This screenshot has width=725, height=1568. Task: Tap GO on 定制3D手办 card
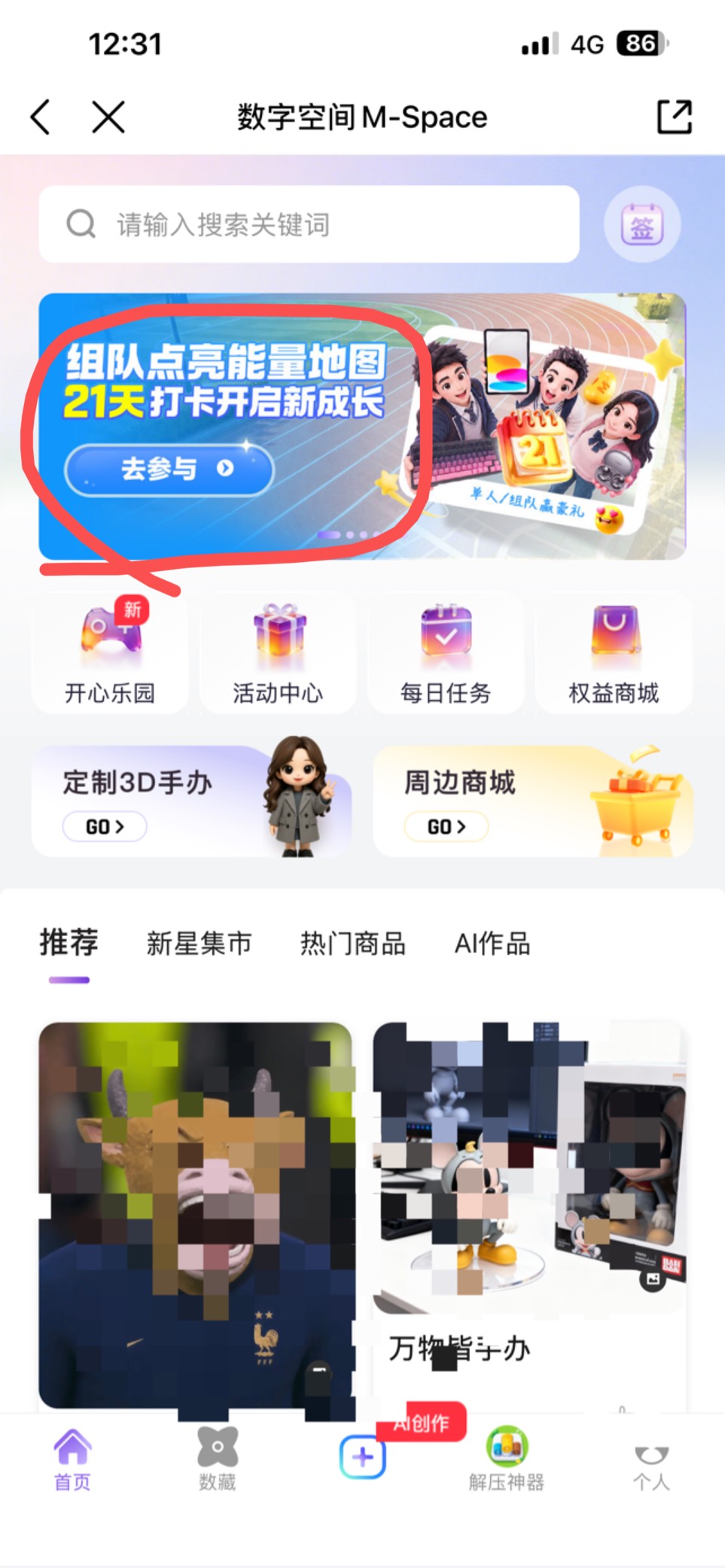click(x=105, y=827)
